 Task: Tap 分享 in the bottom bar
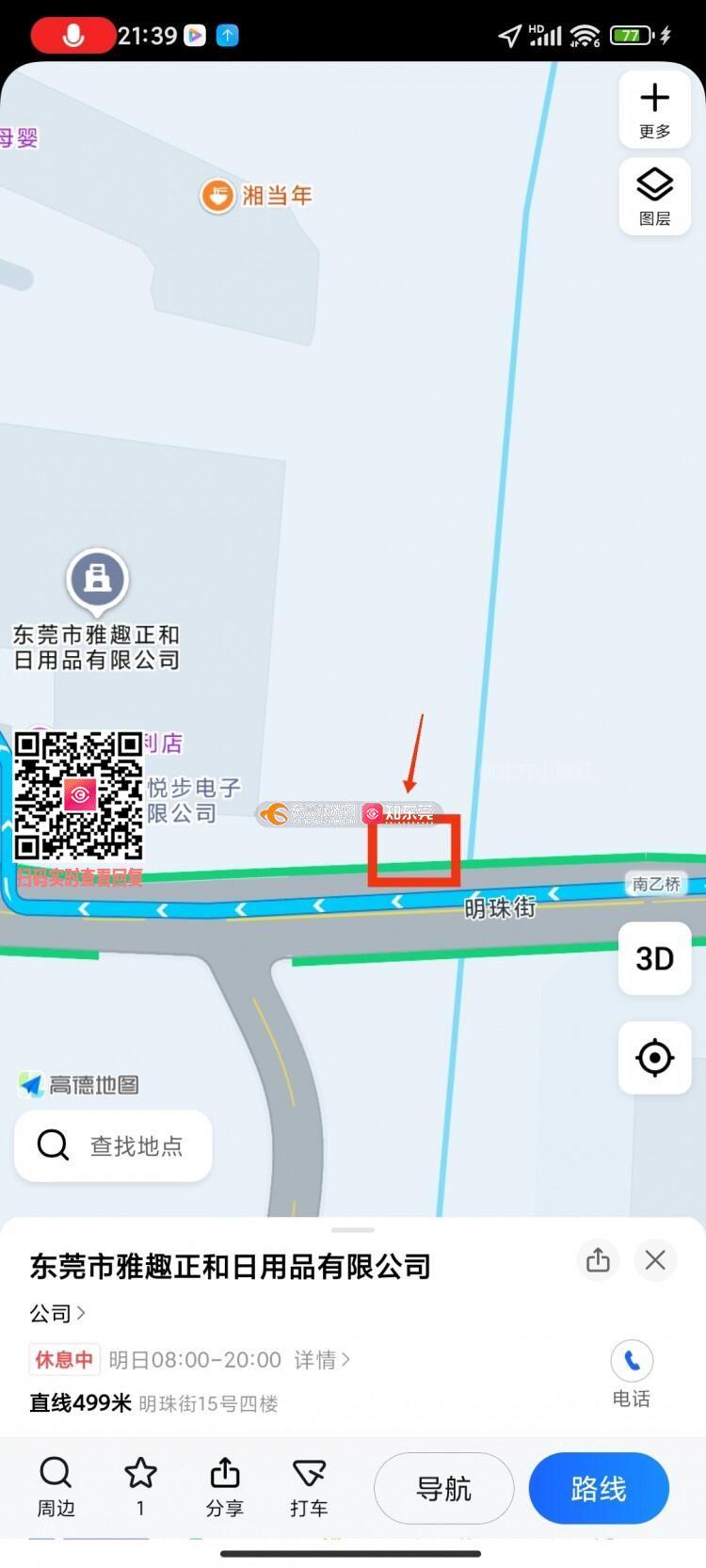coord(224,1487)
